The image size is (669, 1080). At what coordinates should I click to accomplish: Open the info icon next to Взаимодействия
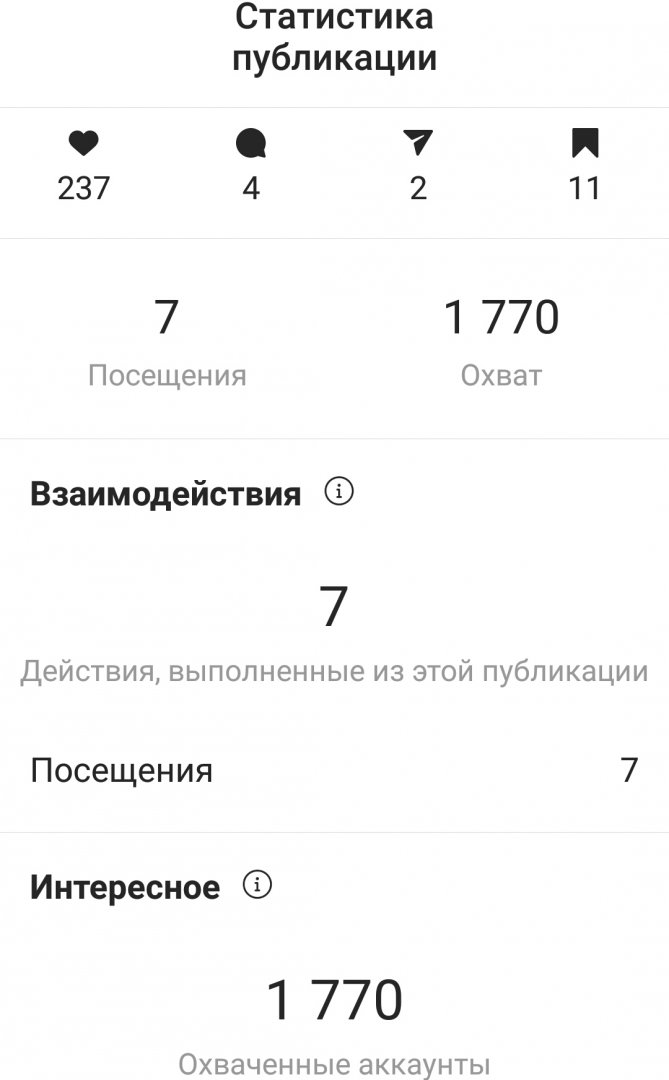coord(340,492)
